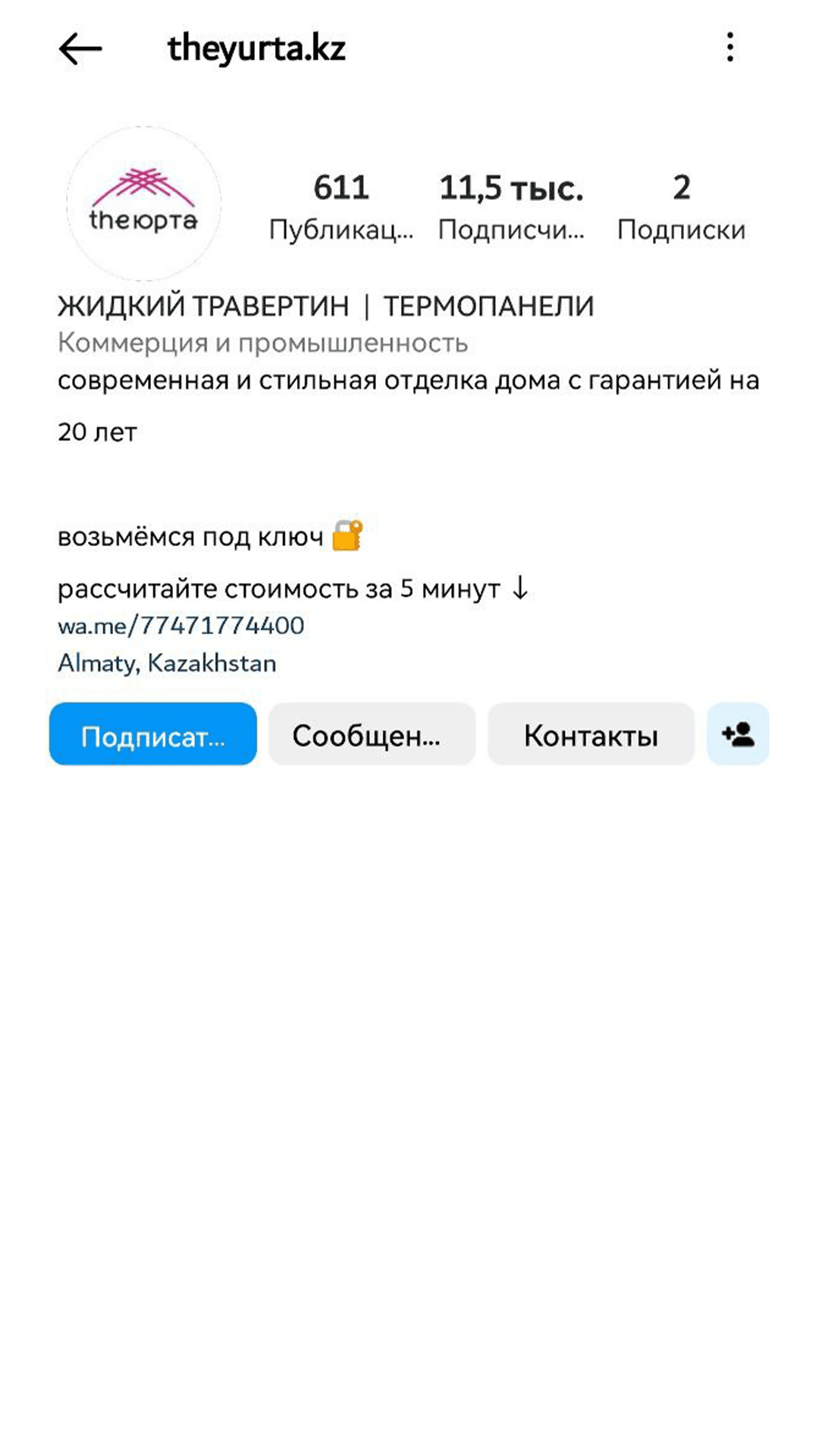This screenshot has width=819, height=1456.
Task: Open the Almaty, Kazakhstan location
Action: coord(167,663)
